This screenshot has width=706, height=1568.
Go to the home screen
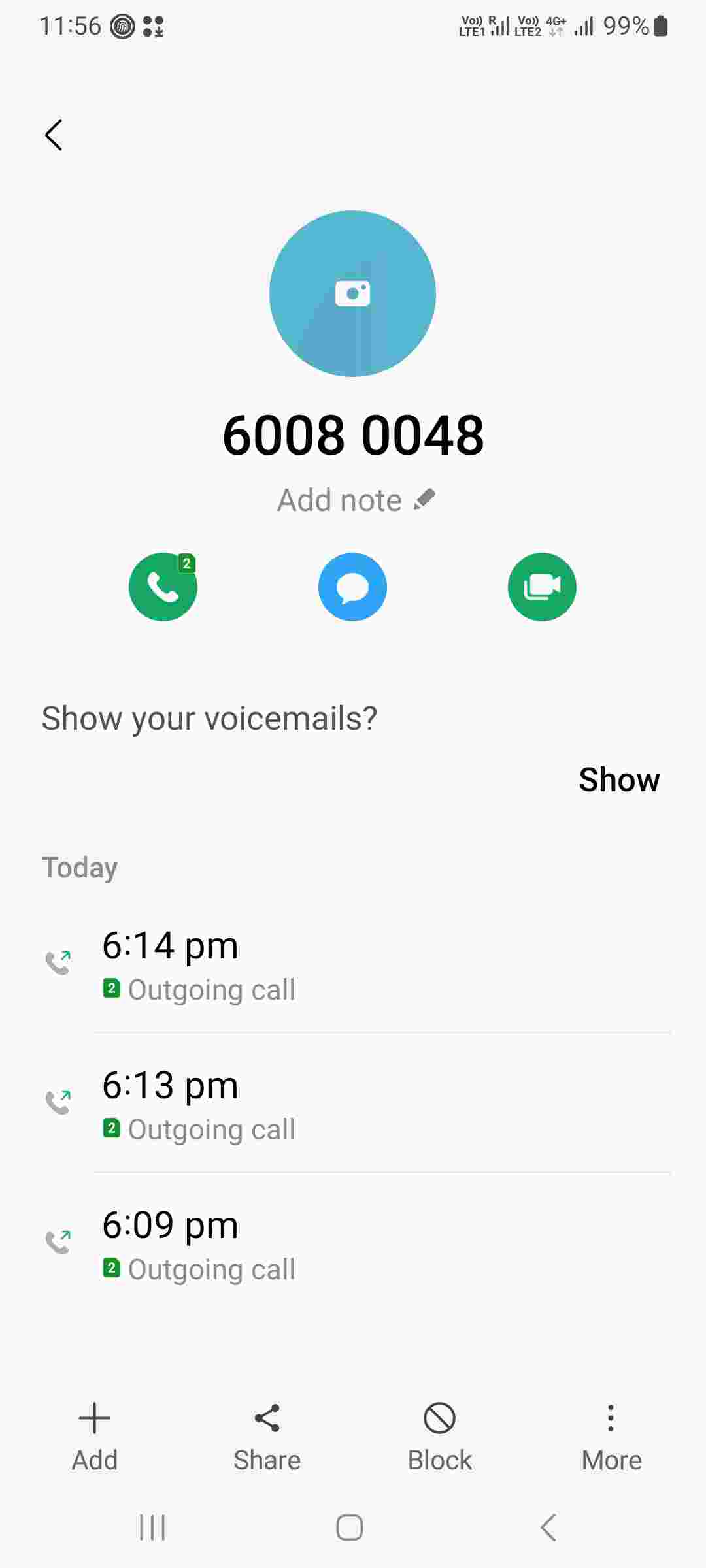pos(350,1527)
